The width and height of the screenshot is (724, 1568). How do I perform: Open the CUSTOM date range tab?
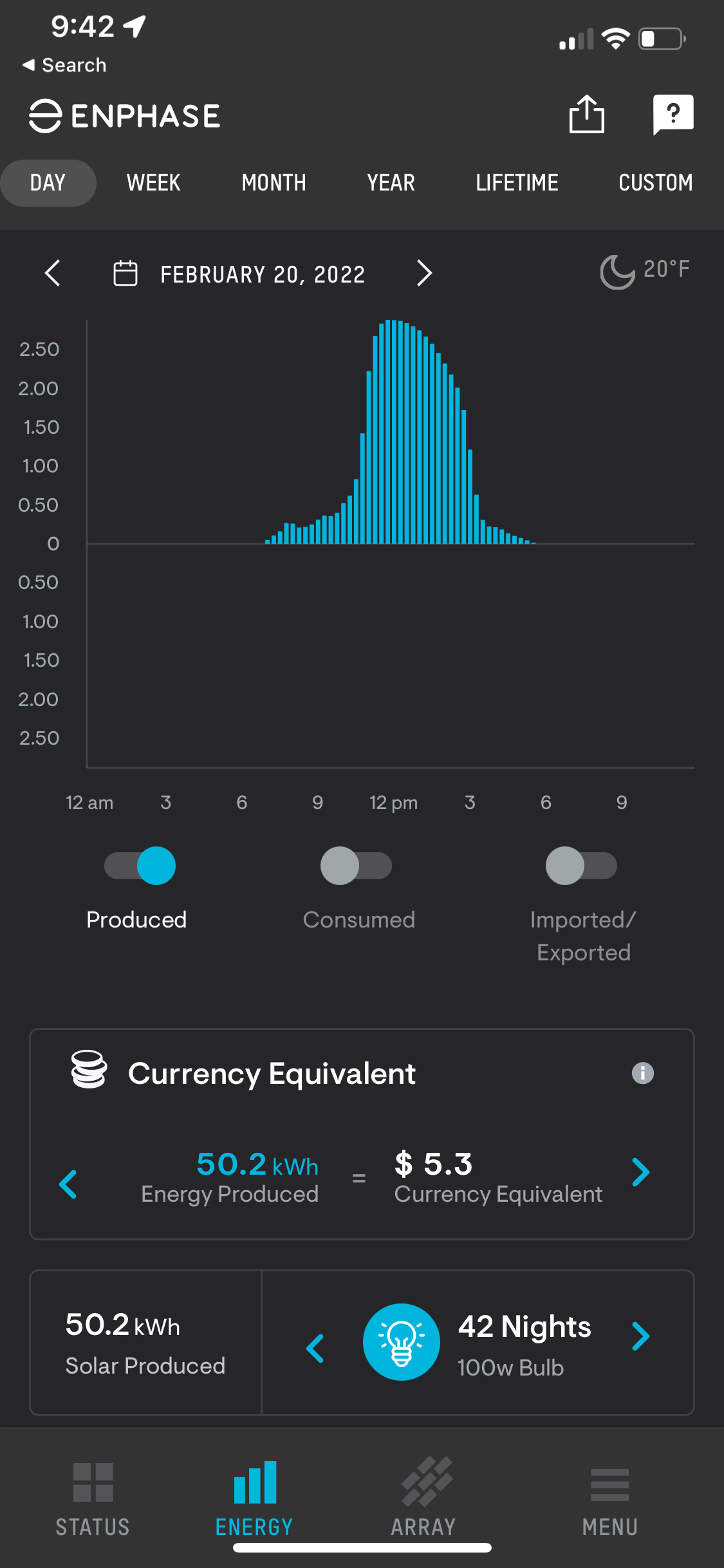click(x=656, y=183)
